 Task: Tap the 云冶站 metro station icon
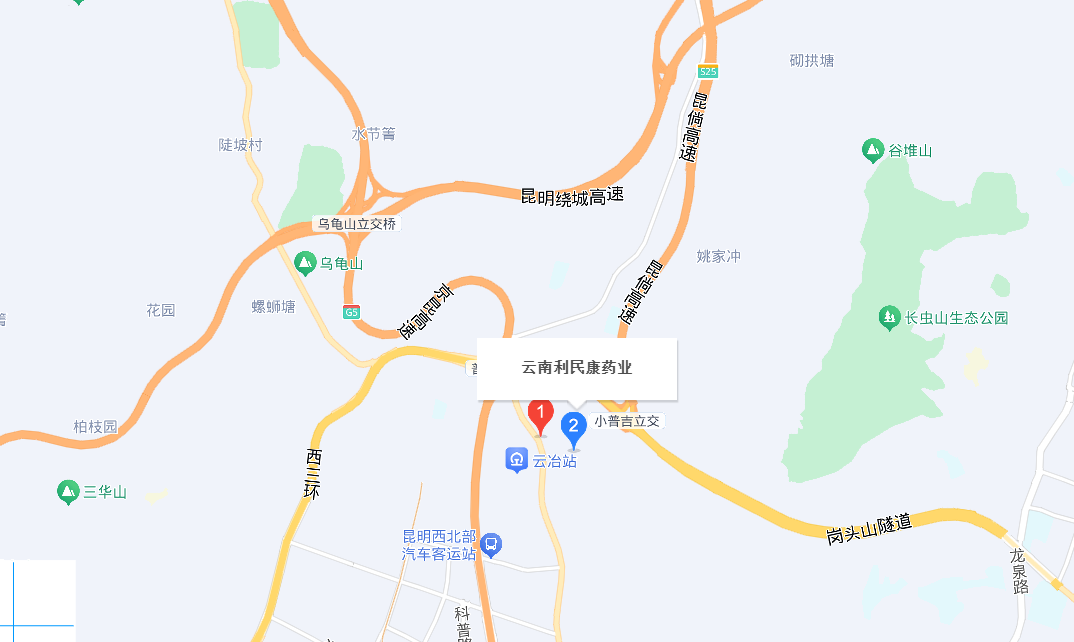[517, 460]
